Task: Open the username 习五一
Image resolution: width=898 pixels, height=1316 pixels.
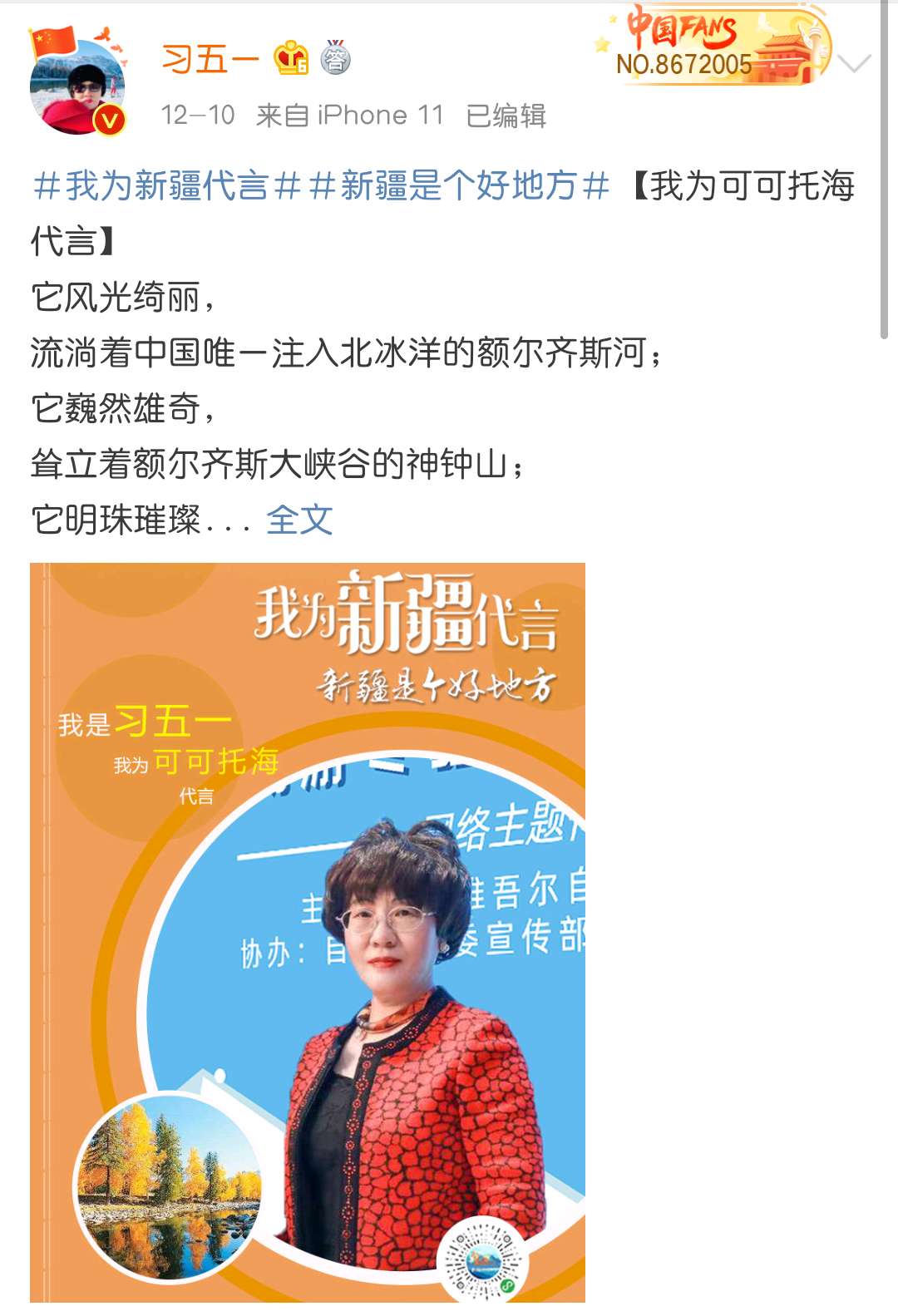Action: coord(210,60)
